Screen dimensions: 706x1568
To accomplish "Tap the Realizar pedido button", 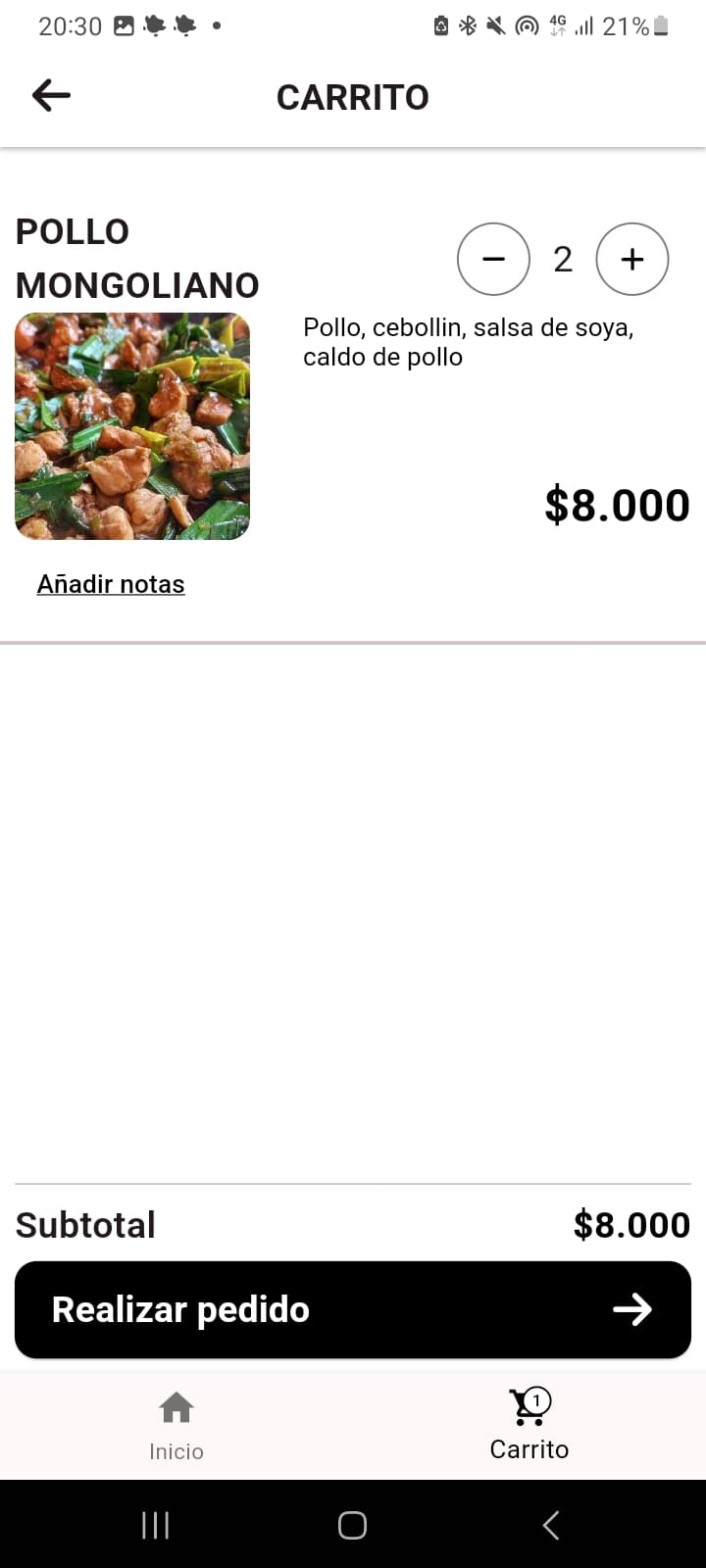I will pyautogui.click(x=353, y=1309).
